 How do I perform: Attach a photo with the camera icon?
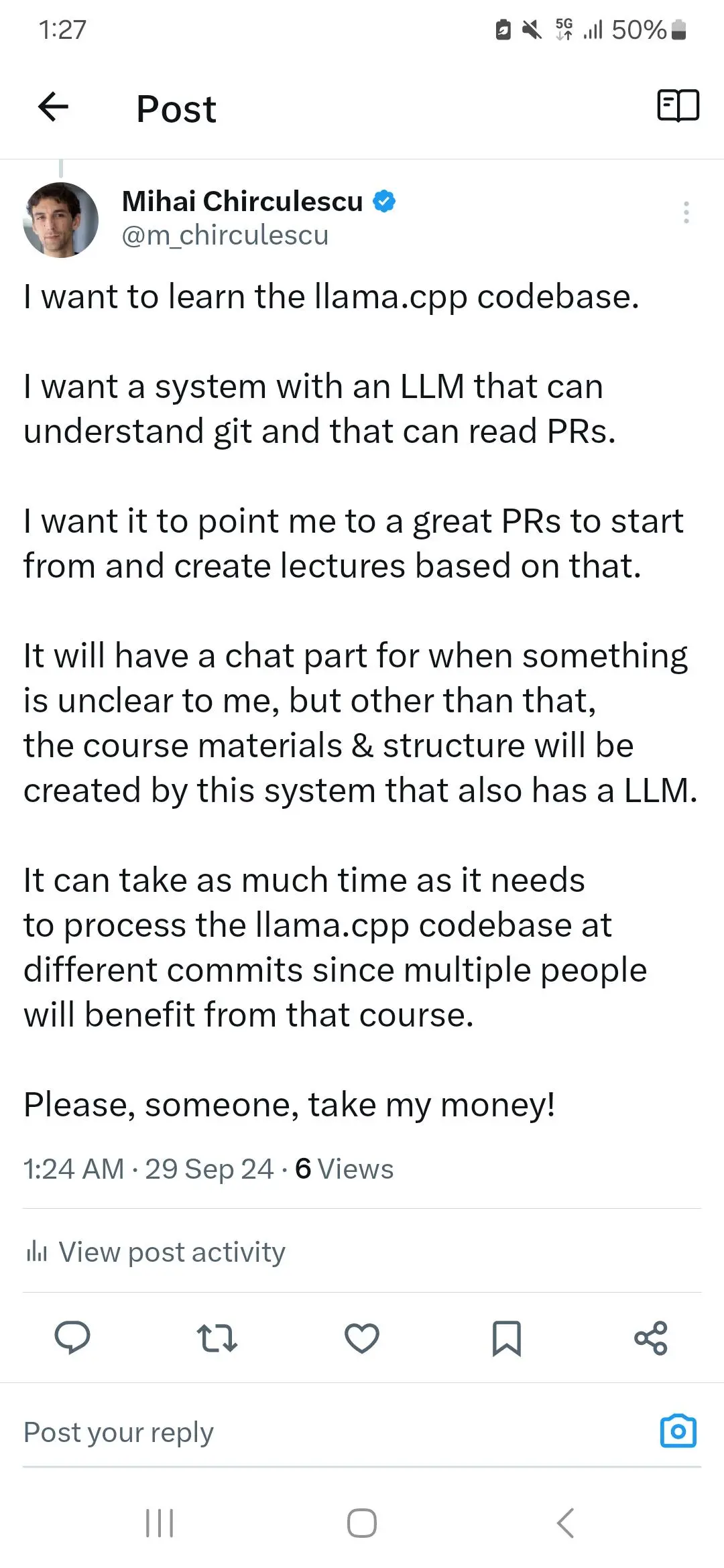(x=678, y=1431)
